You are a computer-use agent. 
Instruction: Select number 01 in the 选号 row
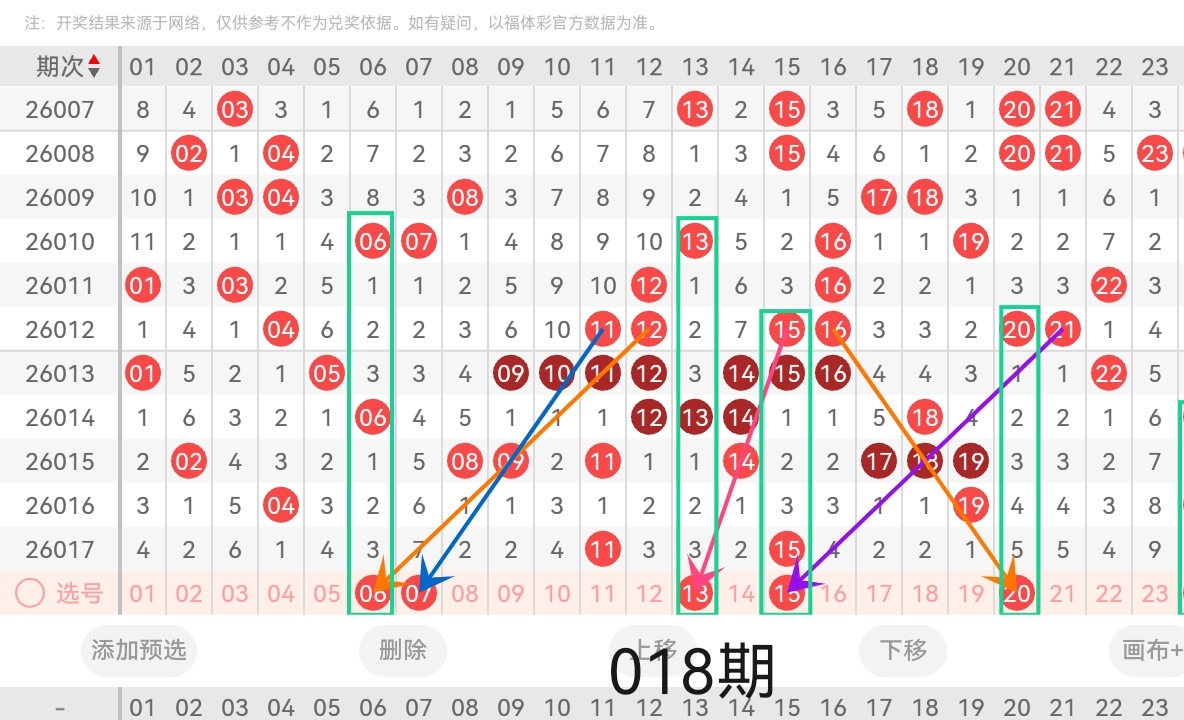point(143,593)
